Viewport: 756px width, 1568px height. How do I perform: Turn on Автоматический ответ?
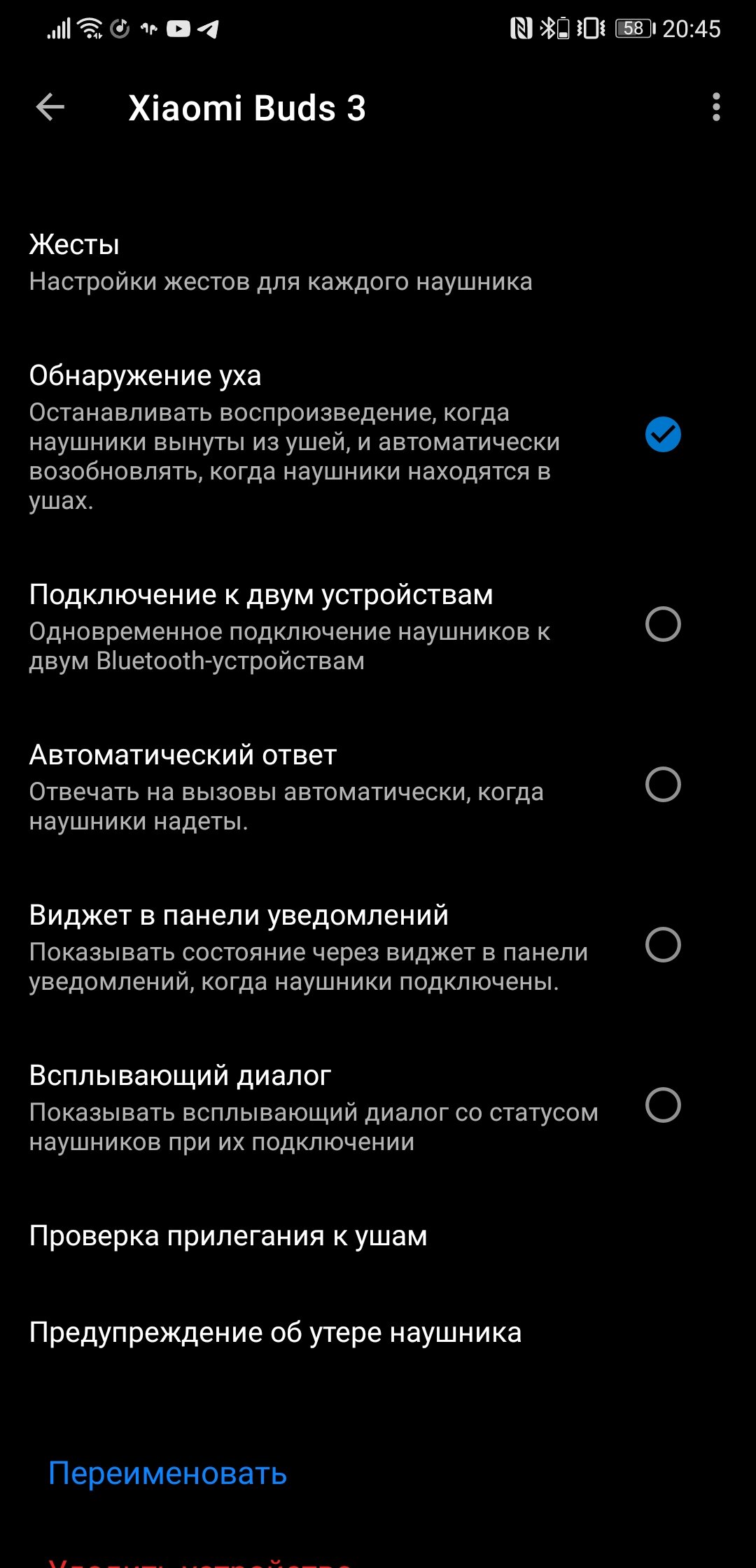pyautogui.click(x=663, y=785)
